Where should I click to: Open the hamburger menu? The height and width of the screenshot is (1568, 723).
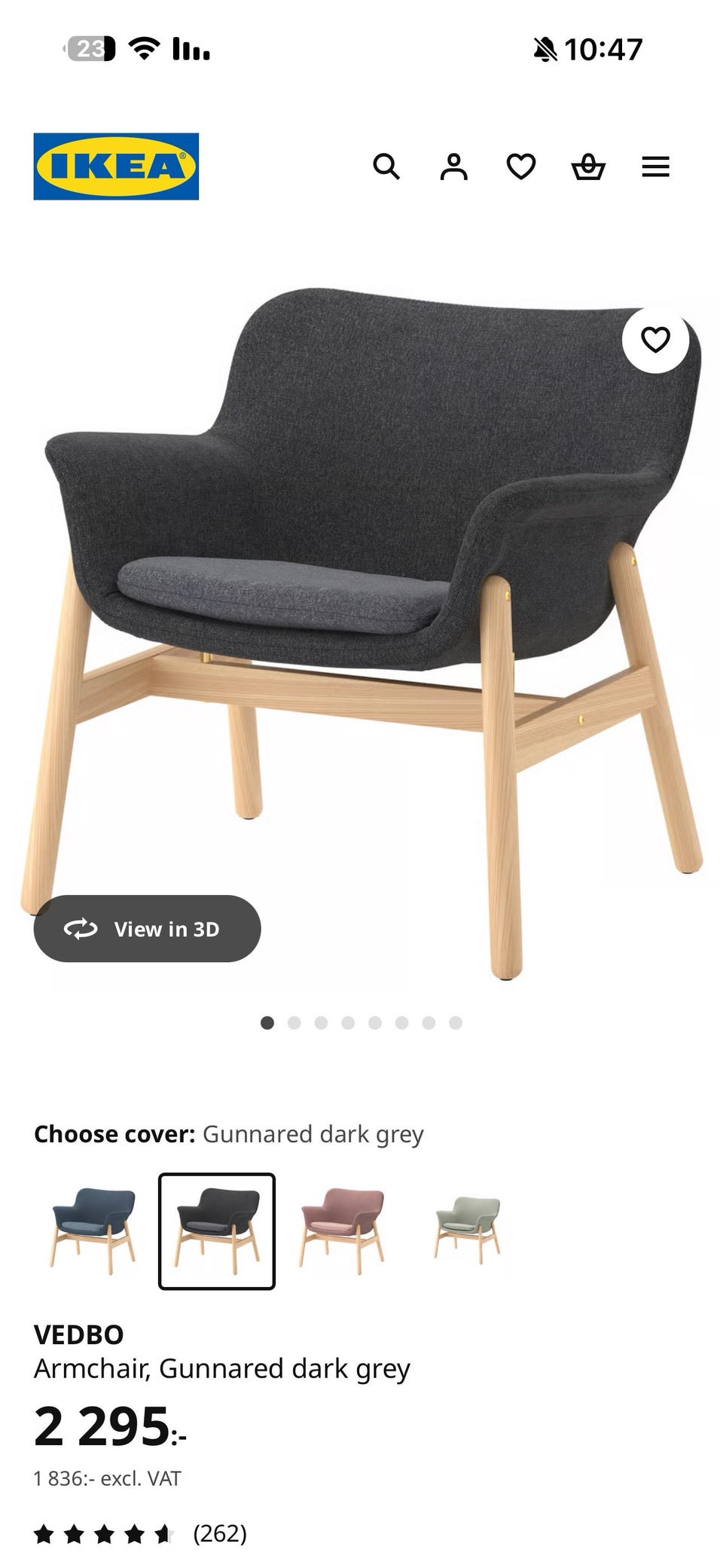(655, 167)
